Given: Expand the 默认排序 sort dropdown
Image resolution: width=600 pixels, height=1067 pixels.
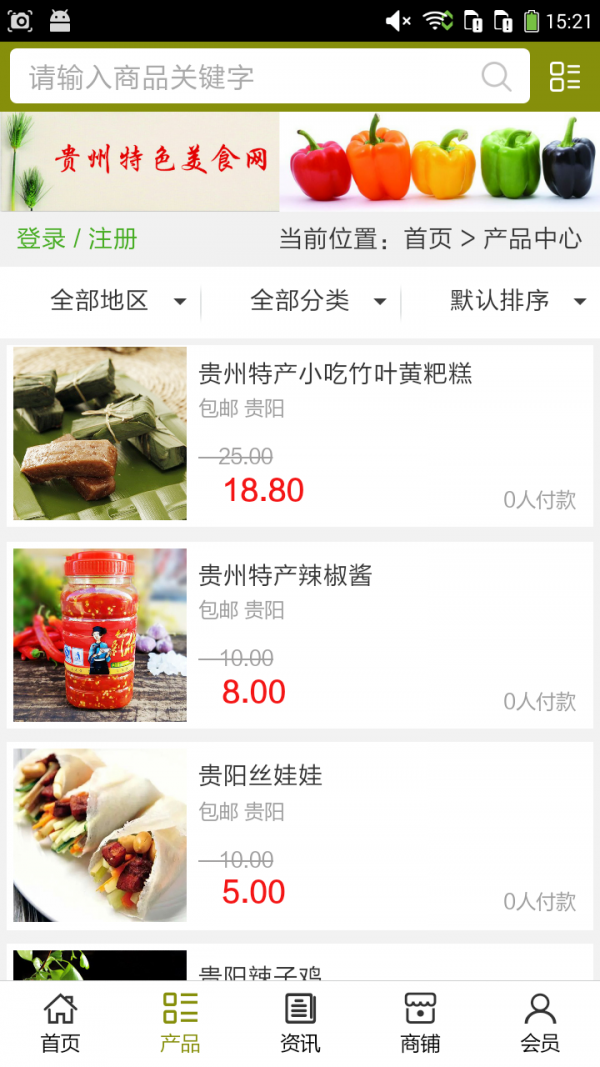Looking at the screenshot, I should tap(517, 300).
